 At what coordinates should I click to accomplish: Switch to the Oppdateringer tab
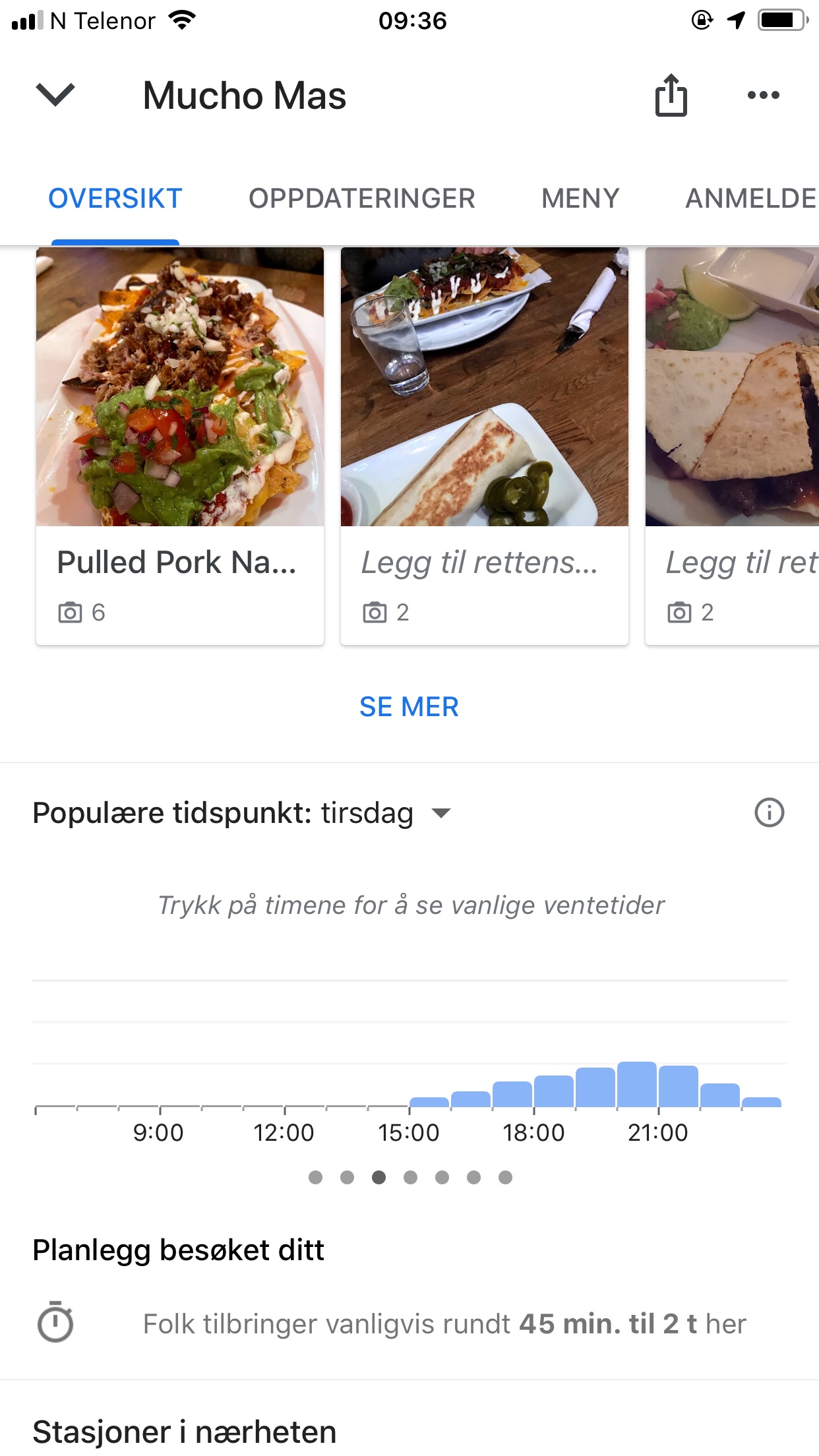click(x=361, y=198)
